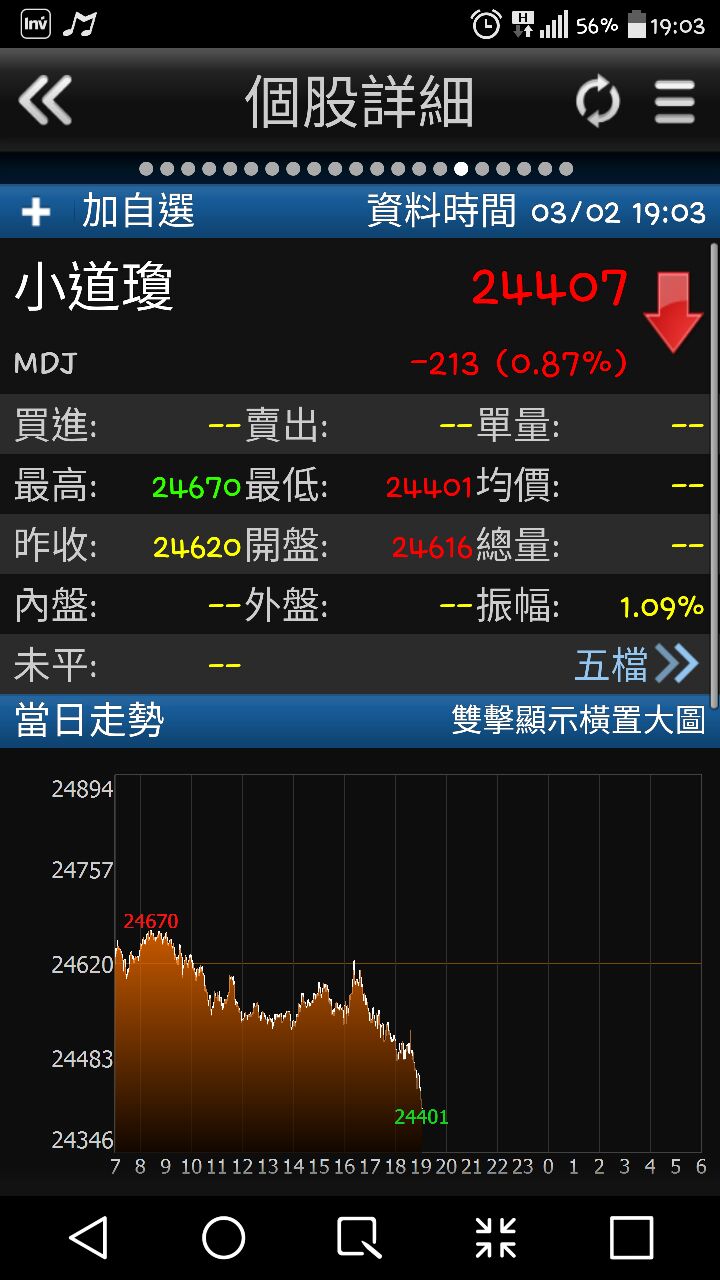Refresh the stock quote data
This screenshot has width=720, height=1280.
click(597, 102)
